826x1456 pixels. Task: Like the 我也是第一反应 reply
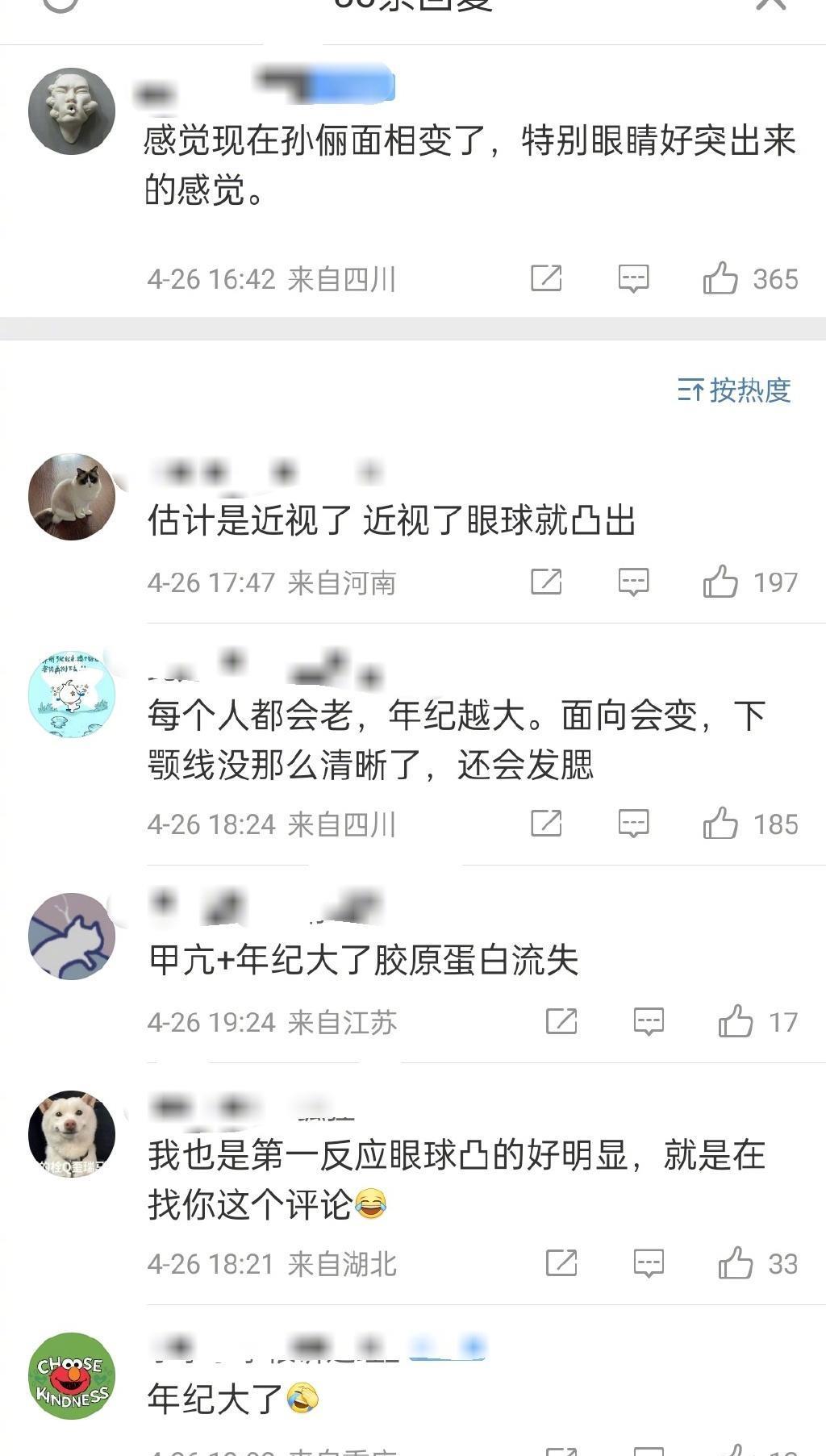(x=736, y=1263)
